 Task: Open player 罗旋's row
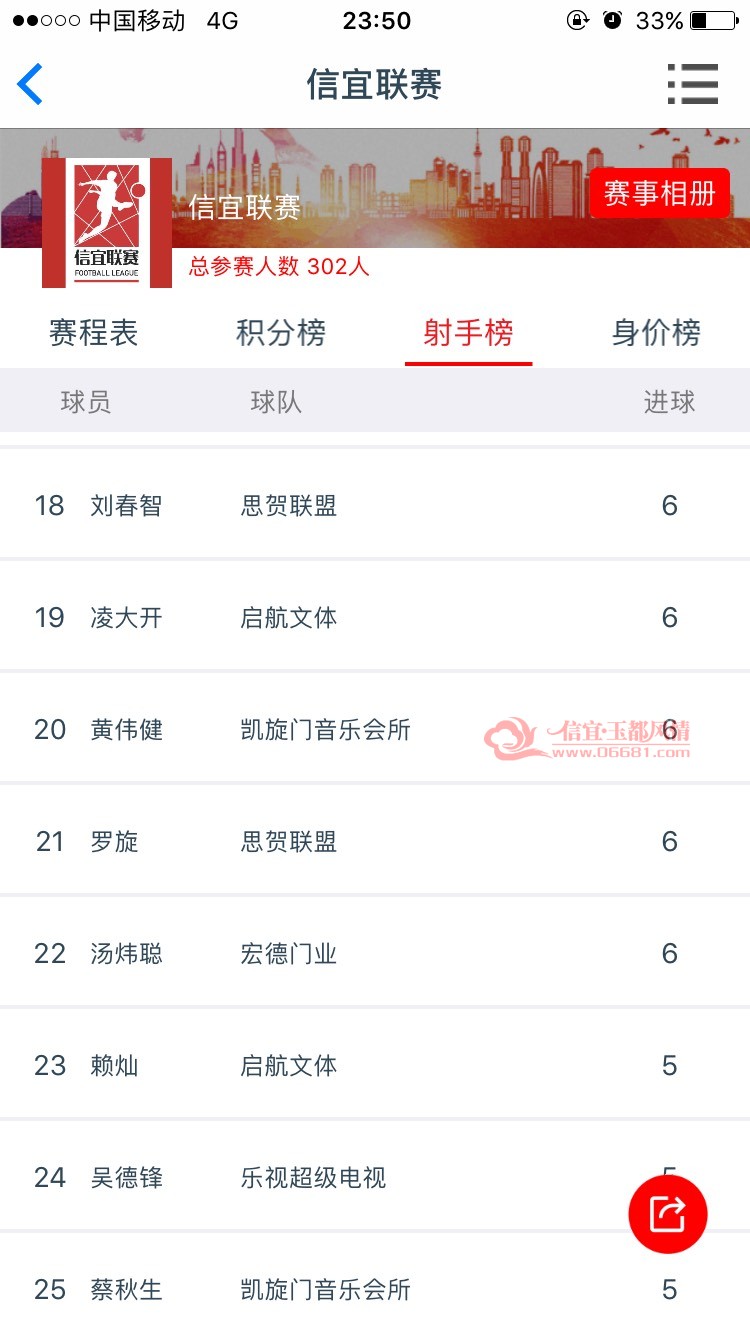tap(375, 841)
